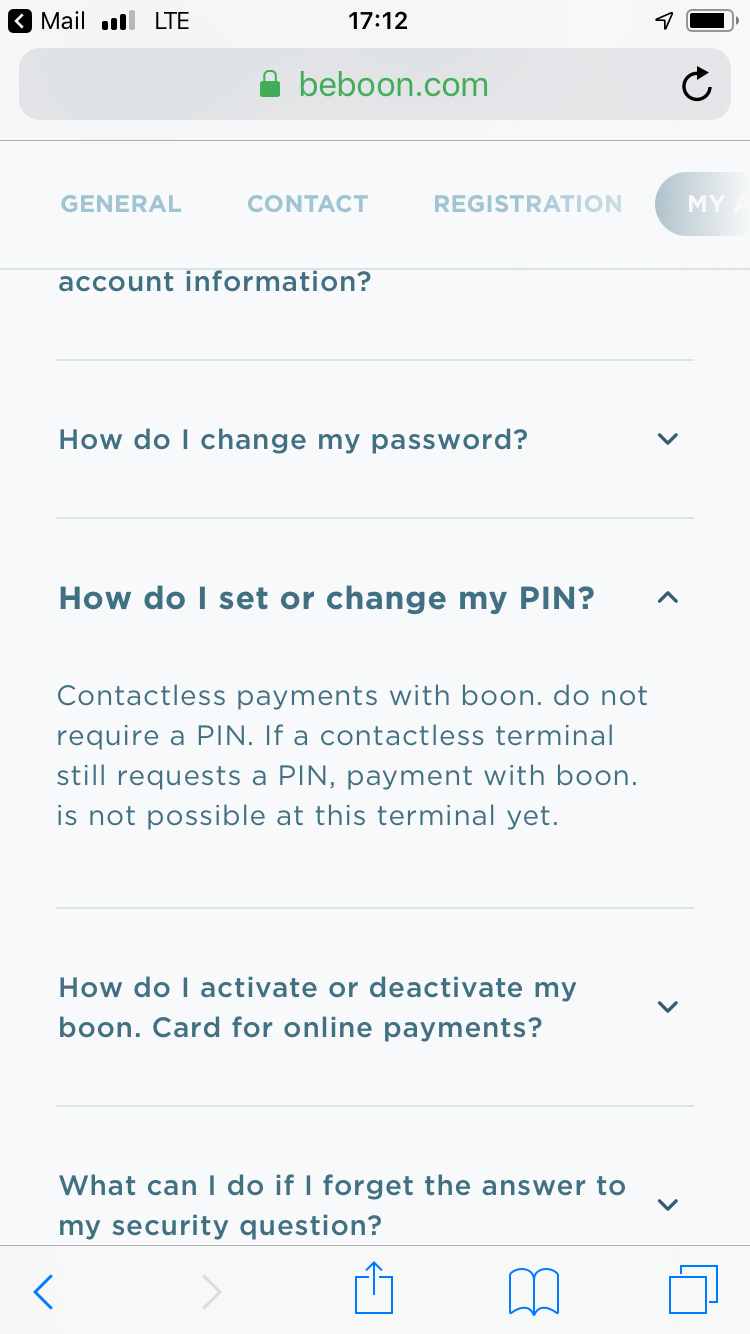Expand the boon. Card online payments question
750x1334 pixels.
point(374,1007)
